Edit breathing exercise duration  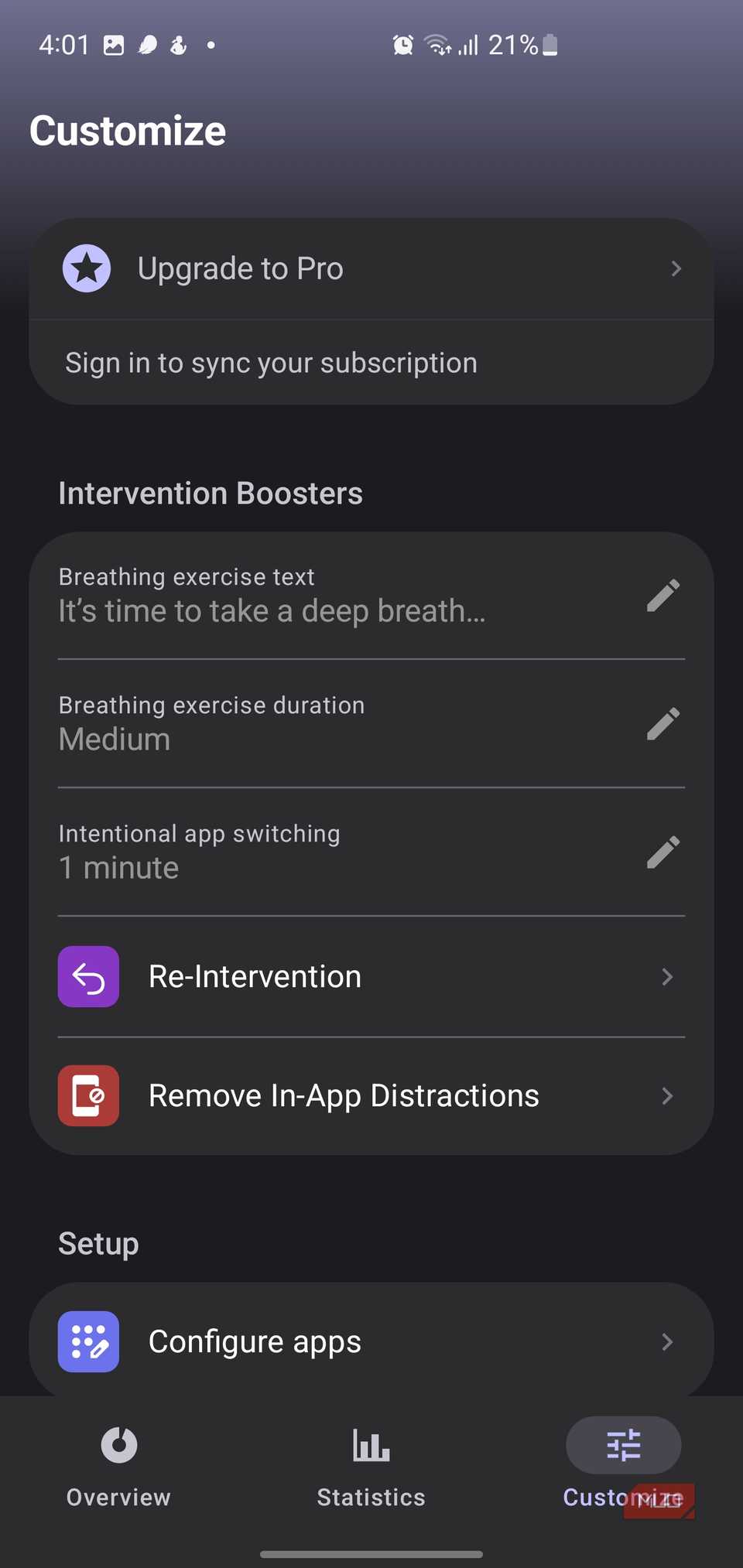663,724
